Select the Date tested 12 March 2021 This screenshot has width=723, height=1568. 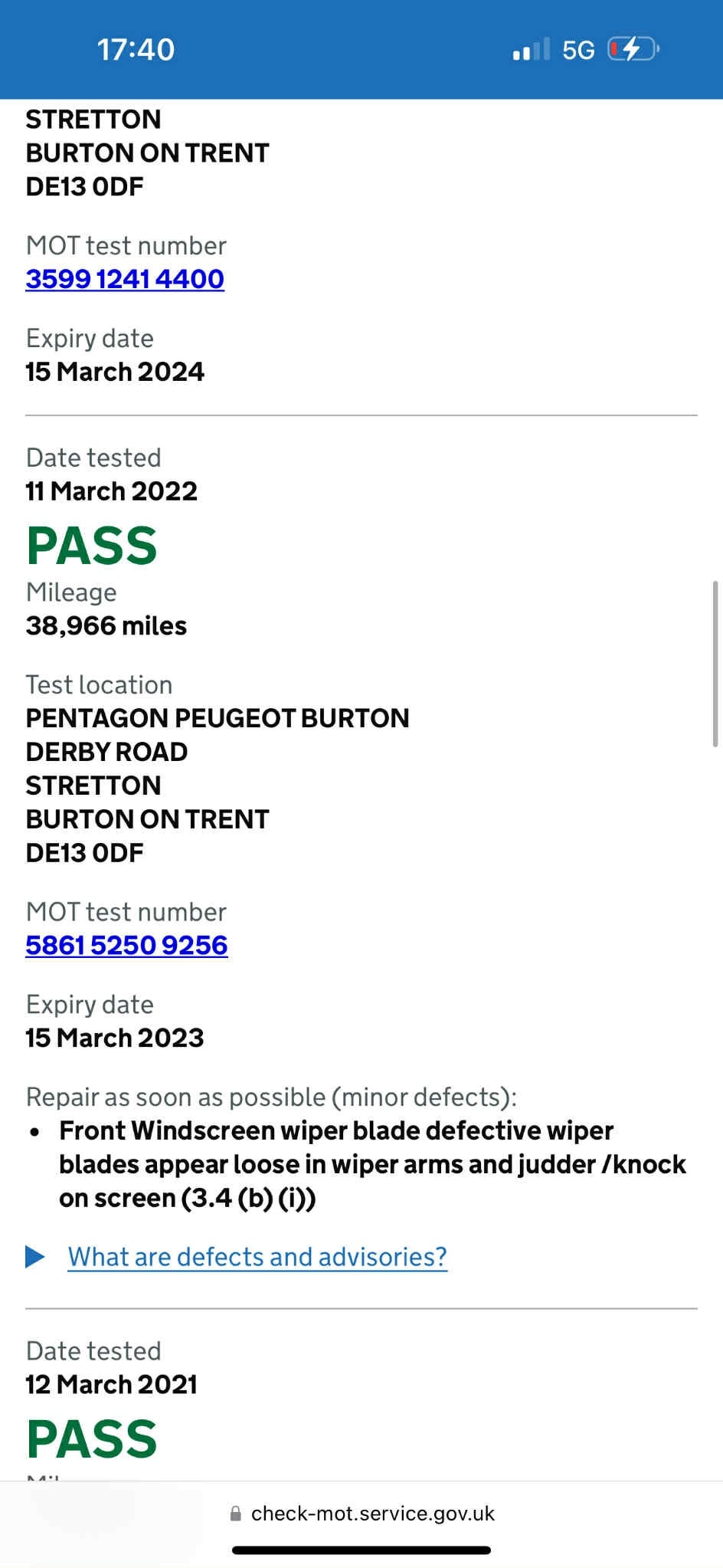(112, 1385)
